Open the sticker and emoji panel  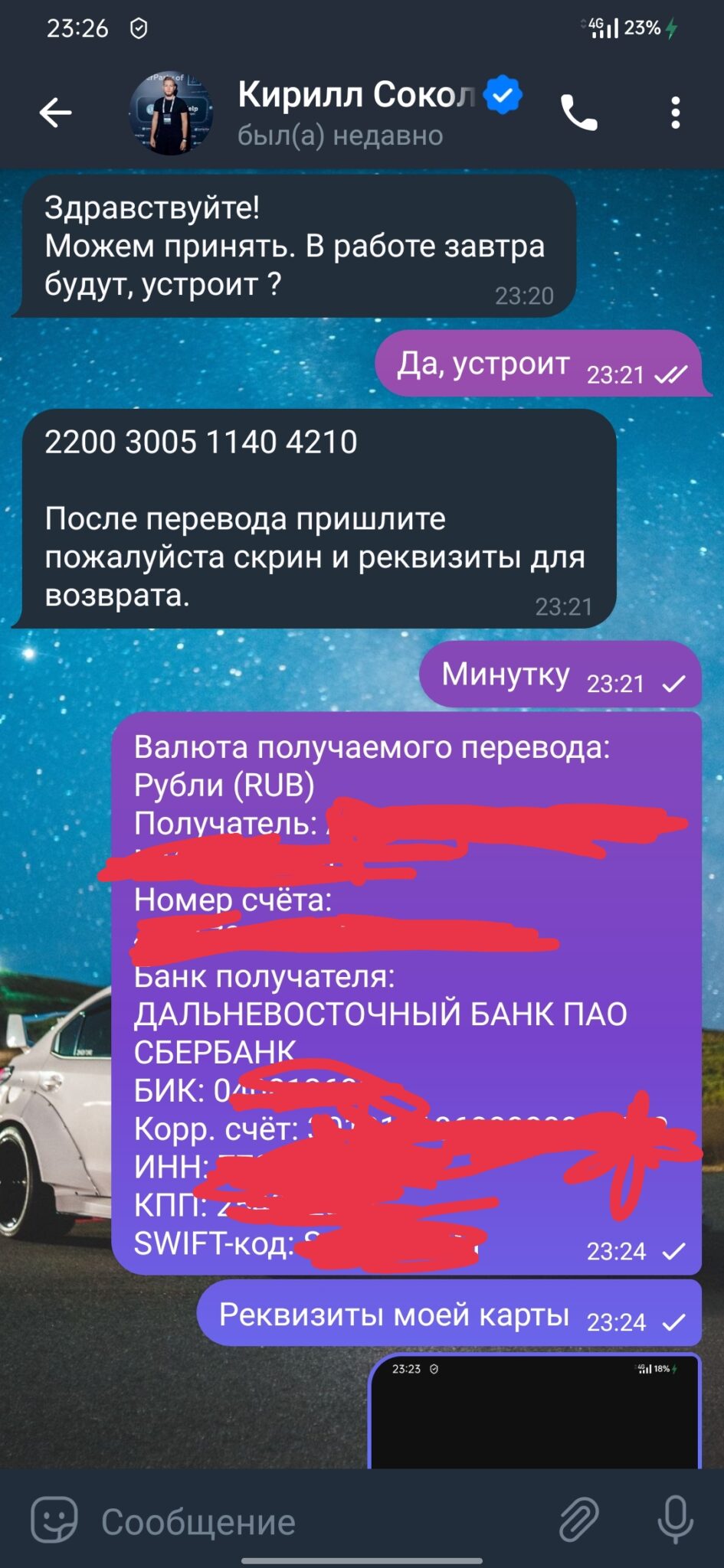pos(54,1519)
